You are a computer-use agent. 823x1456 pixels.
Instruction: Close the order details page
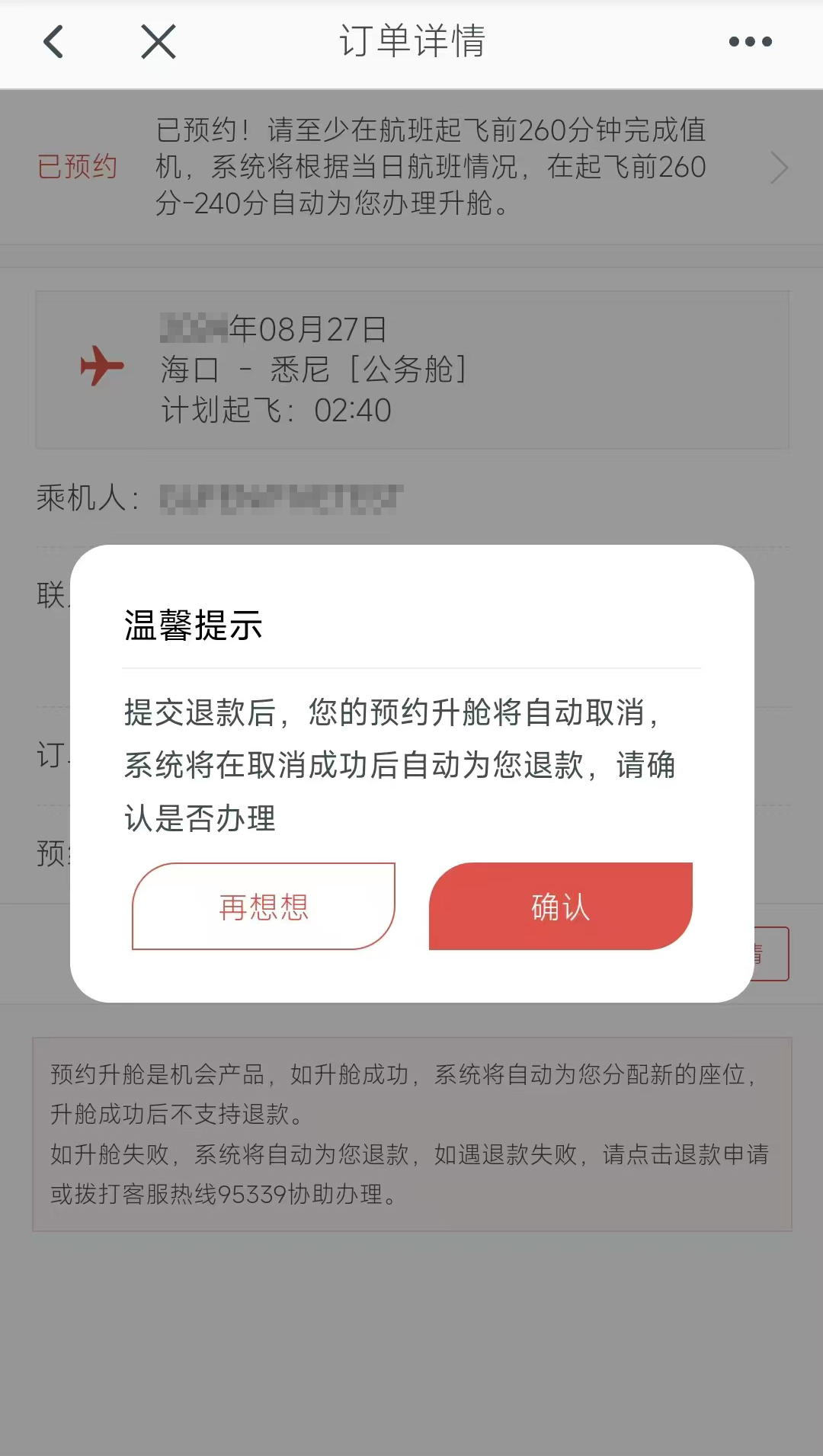coord(159,42)
